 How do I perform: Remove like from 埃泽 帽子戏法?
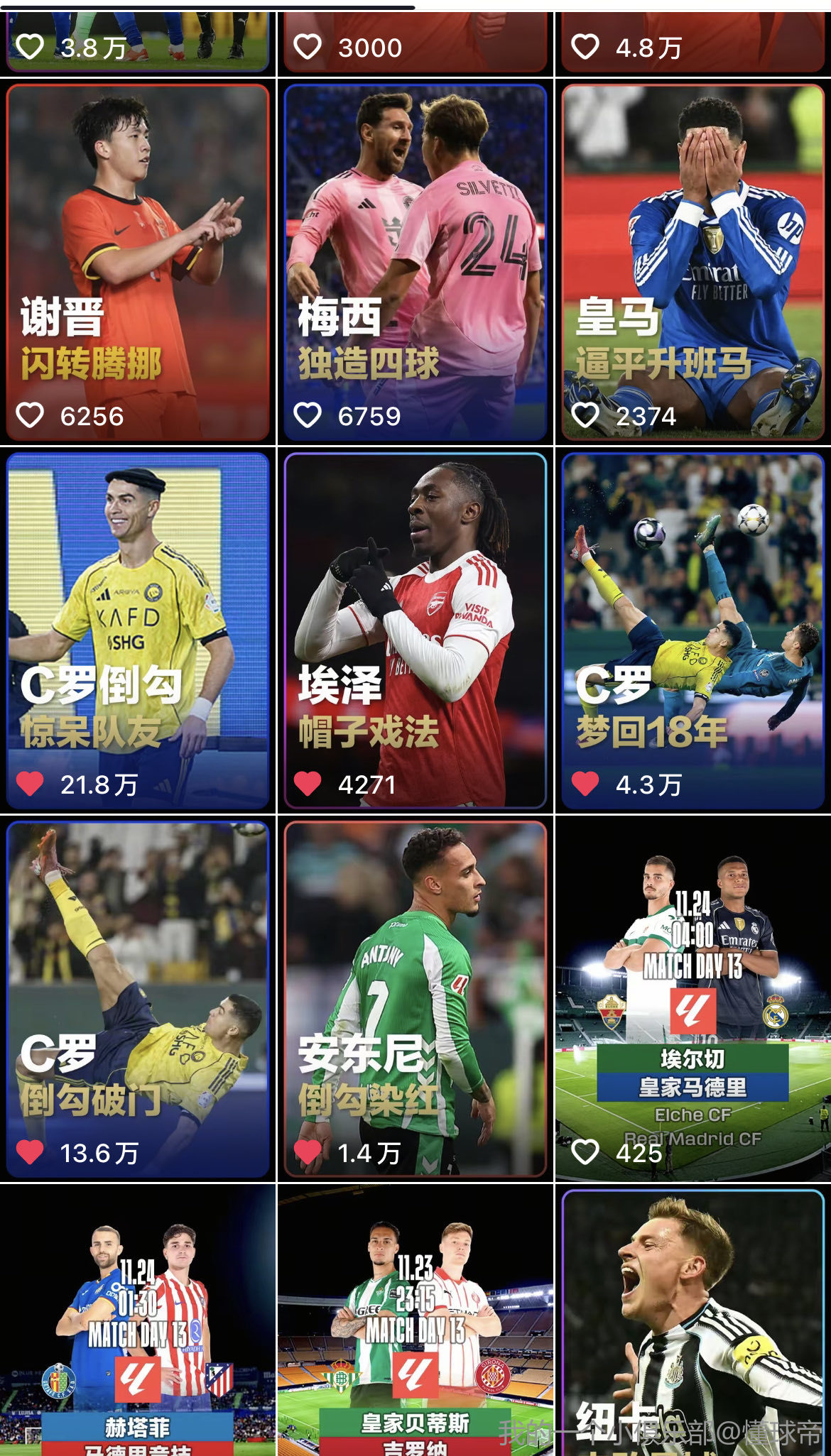point(308,784)
